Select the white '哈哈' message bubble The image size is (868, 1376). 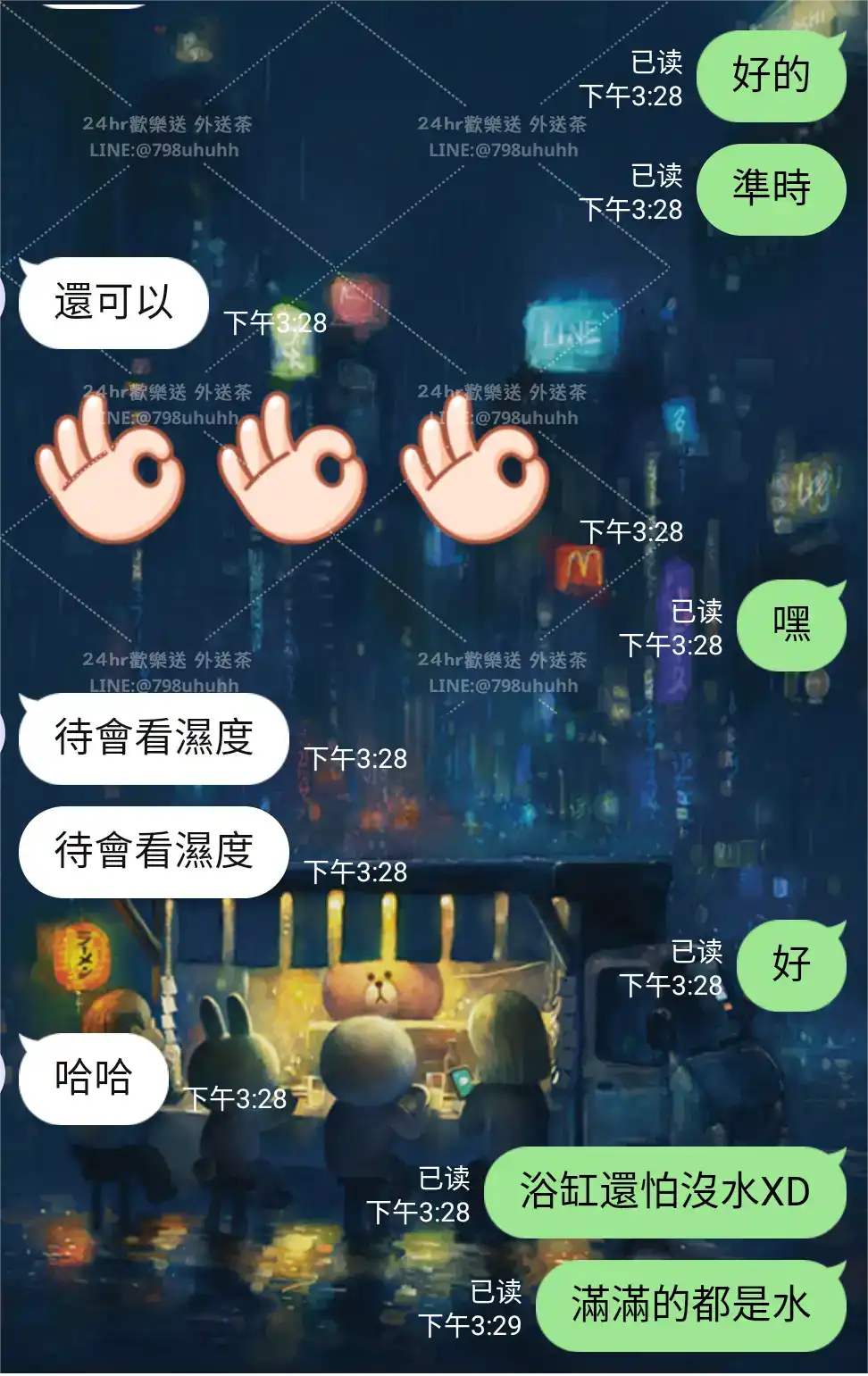(94, 1079)
